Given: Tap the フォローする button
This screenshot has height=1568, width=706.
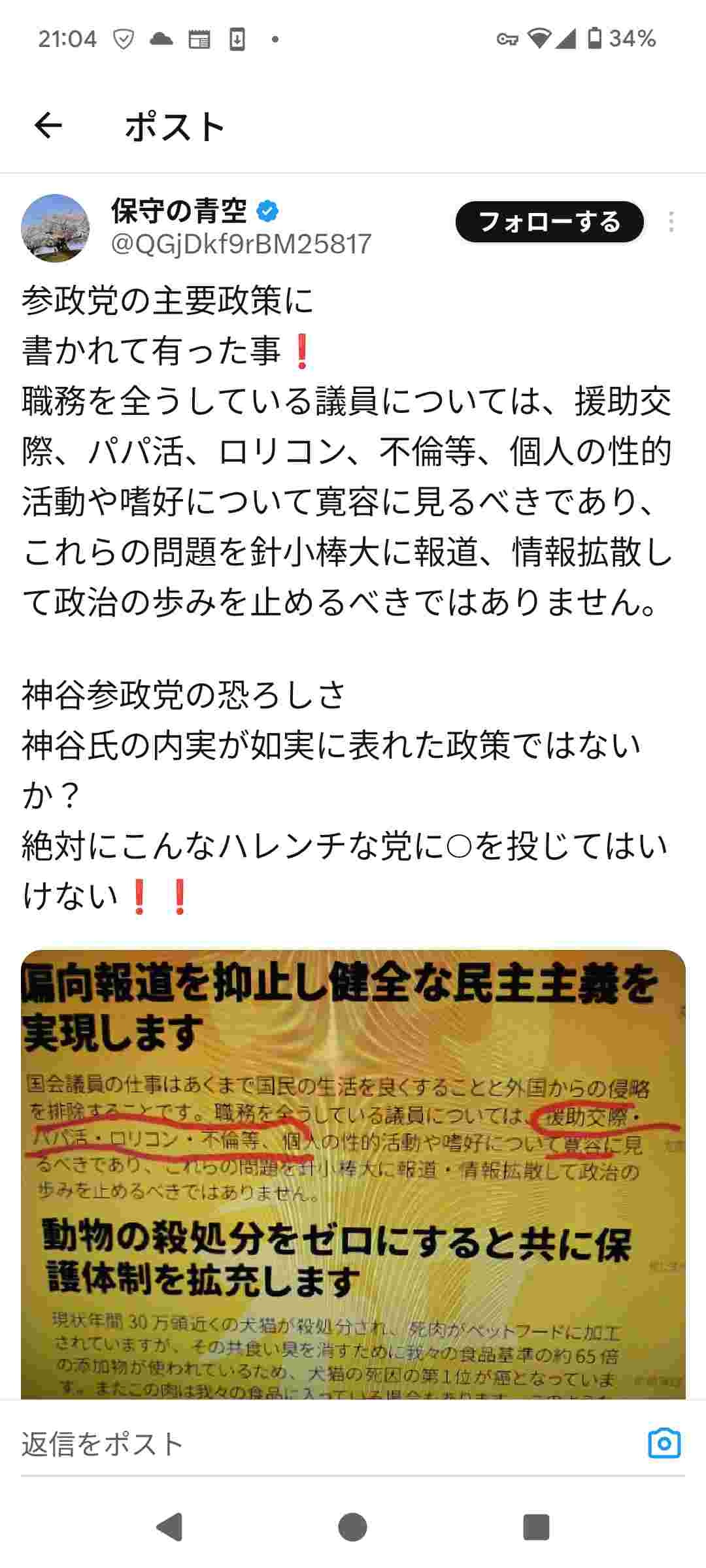Looking at the screenshot, I should coord(549,222).
